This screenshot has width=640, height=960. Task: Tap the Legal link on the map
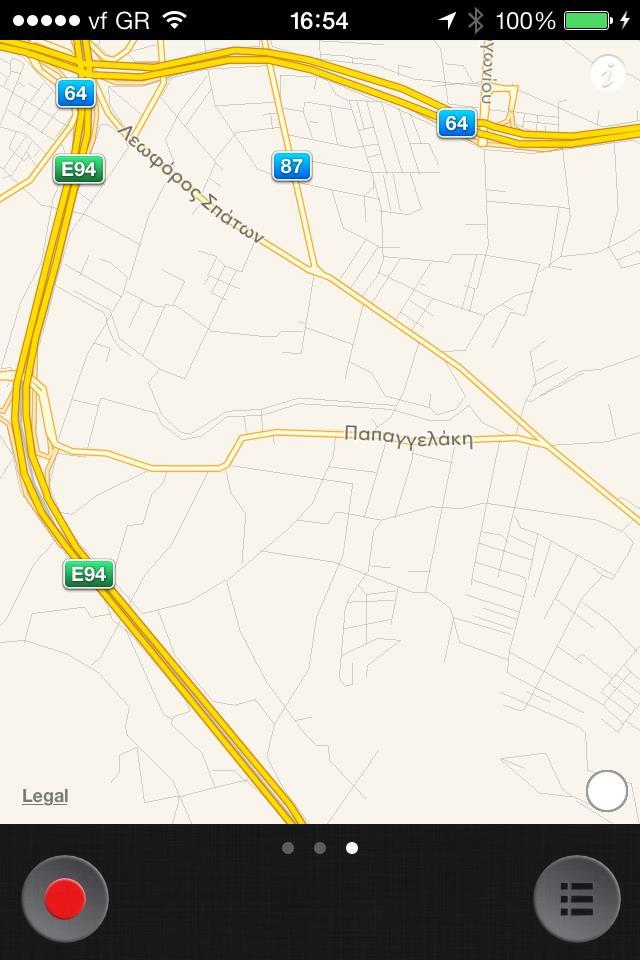[45, 796]
